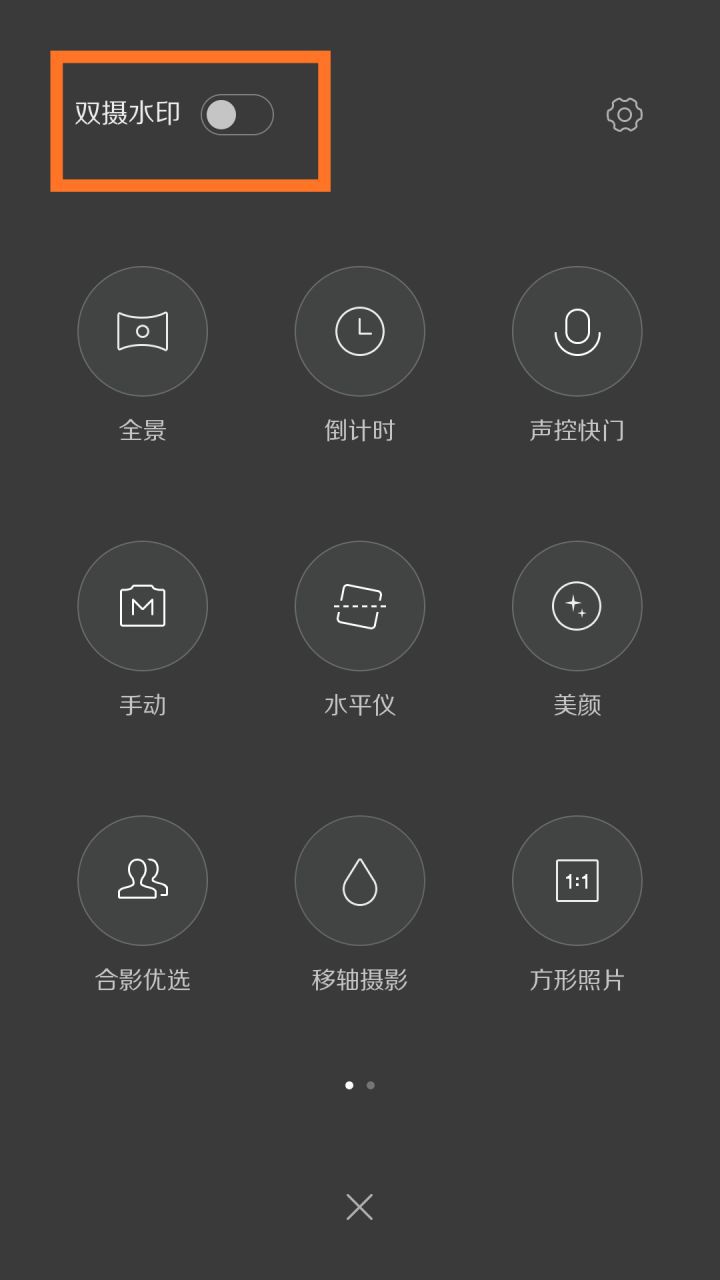Select the 声控快门 voice shutter mode icon
The image size is (720, 1280).
click(x=577, y=331)
